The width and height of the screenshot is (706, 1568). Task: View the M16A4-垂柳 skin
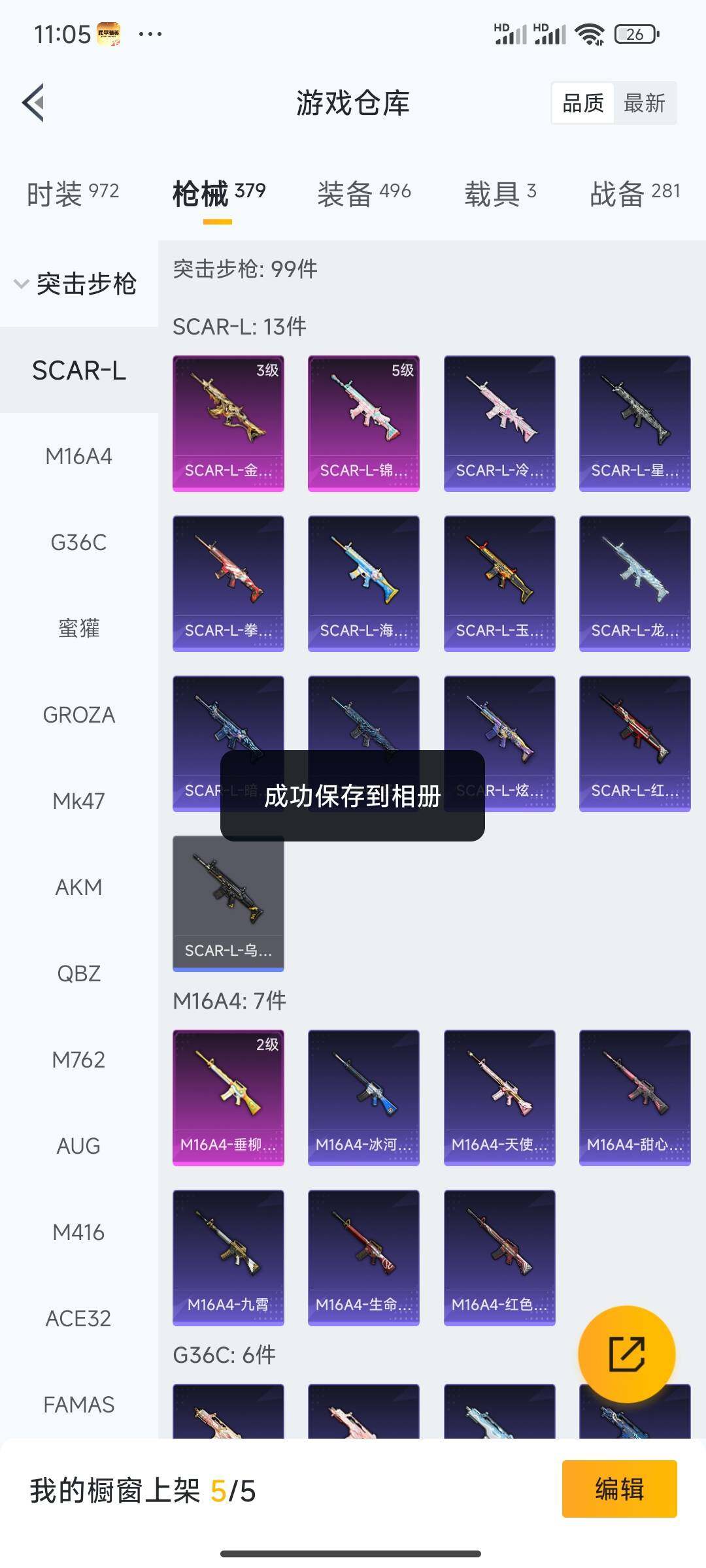[228, 1098]
